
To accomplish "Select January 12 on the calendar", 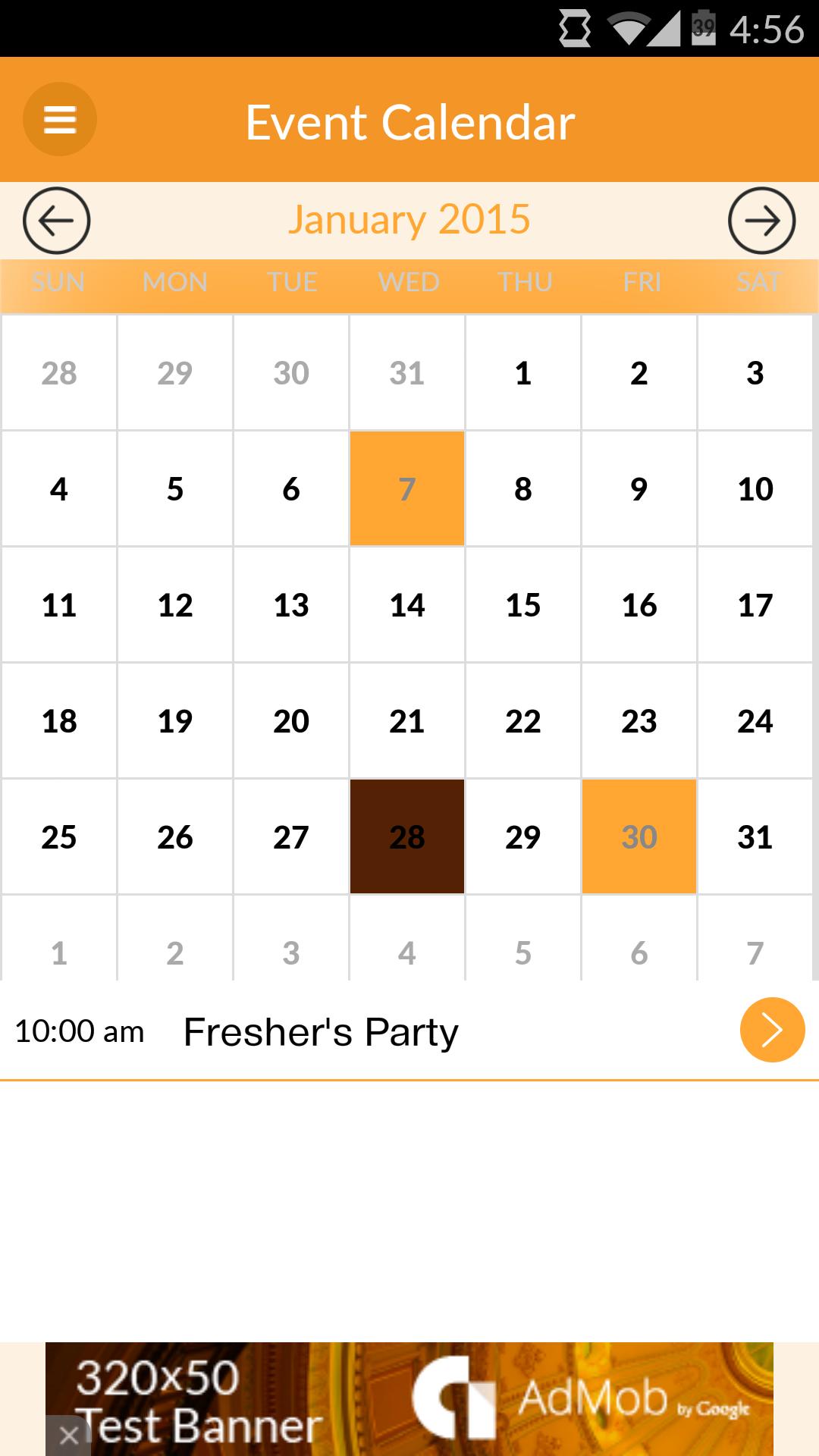I will click(175, 605).
